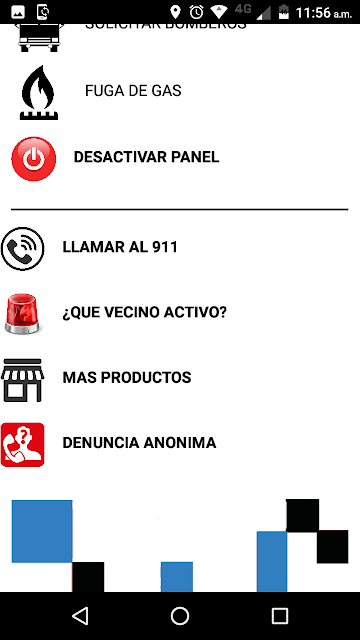Open Denuncia Anonima option
360x640 pixels.
pyautogui.click(x=180, y=444)
